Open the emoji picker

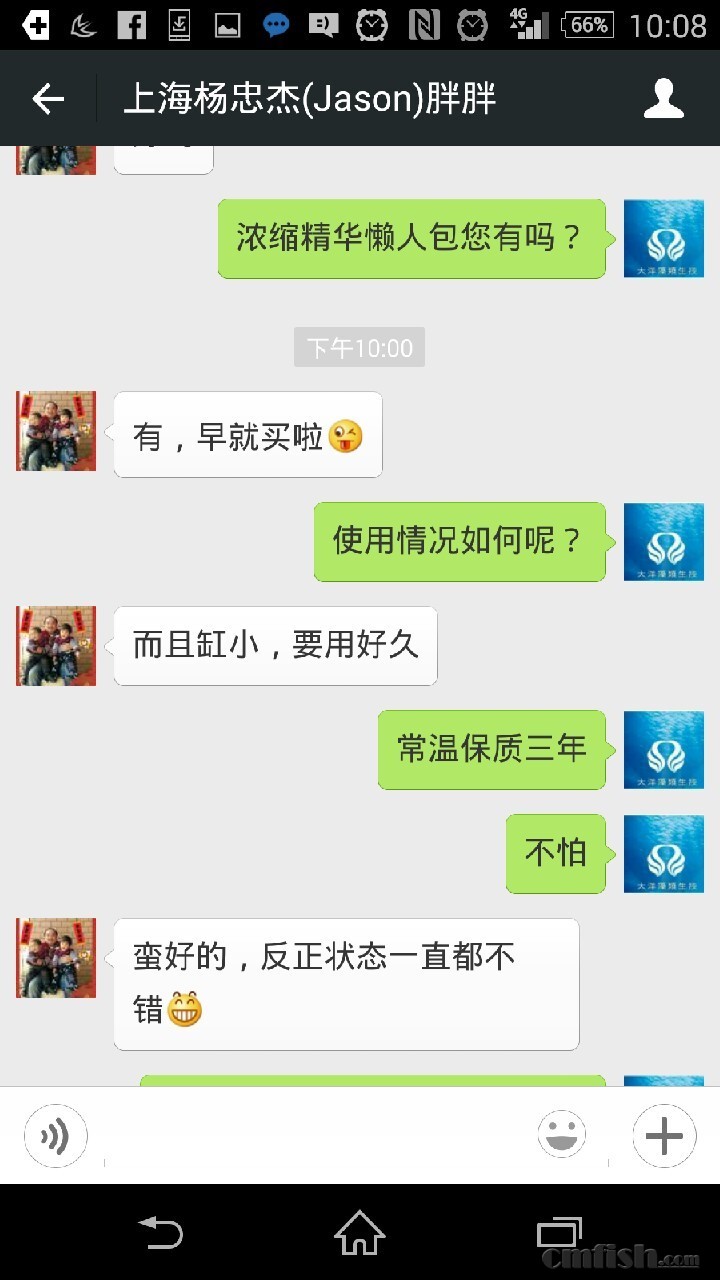coord(562,1136)
